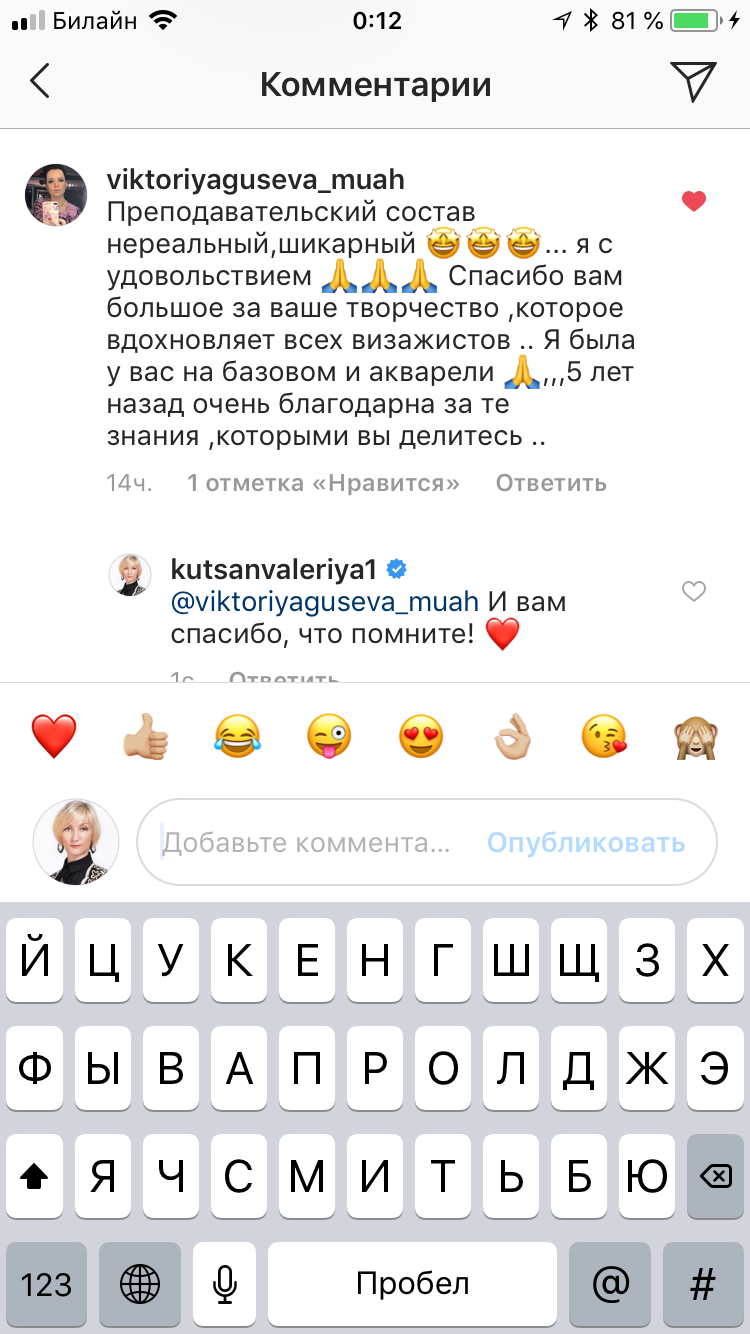Focus the Добавьте комментарий text field
This screenshot has width=750, height=1334.
[310, 842]
